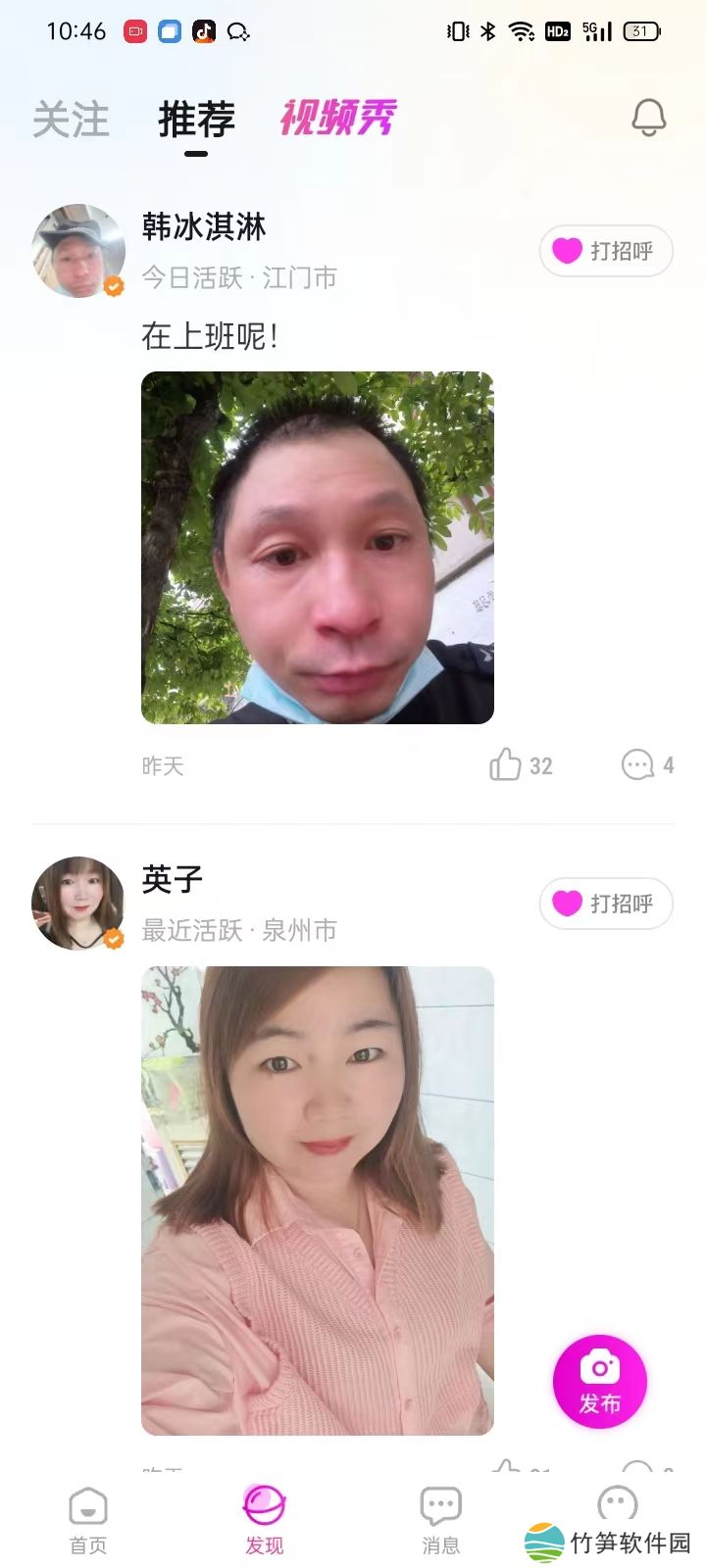706x1568 pixels.
Task: Open the 视频秀 tab
Action: (338, 119)
